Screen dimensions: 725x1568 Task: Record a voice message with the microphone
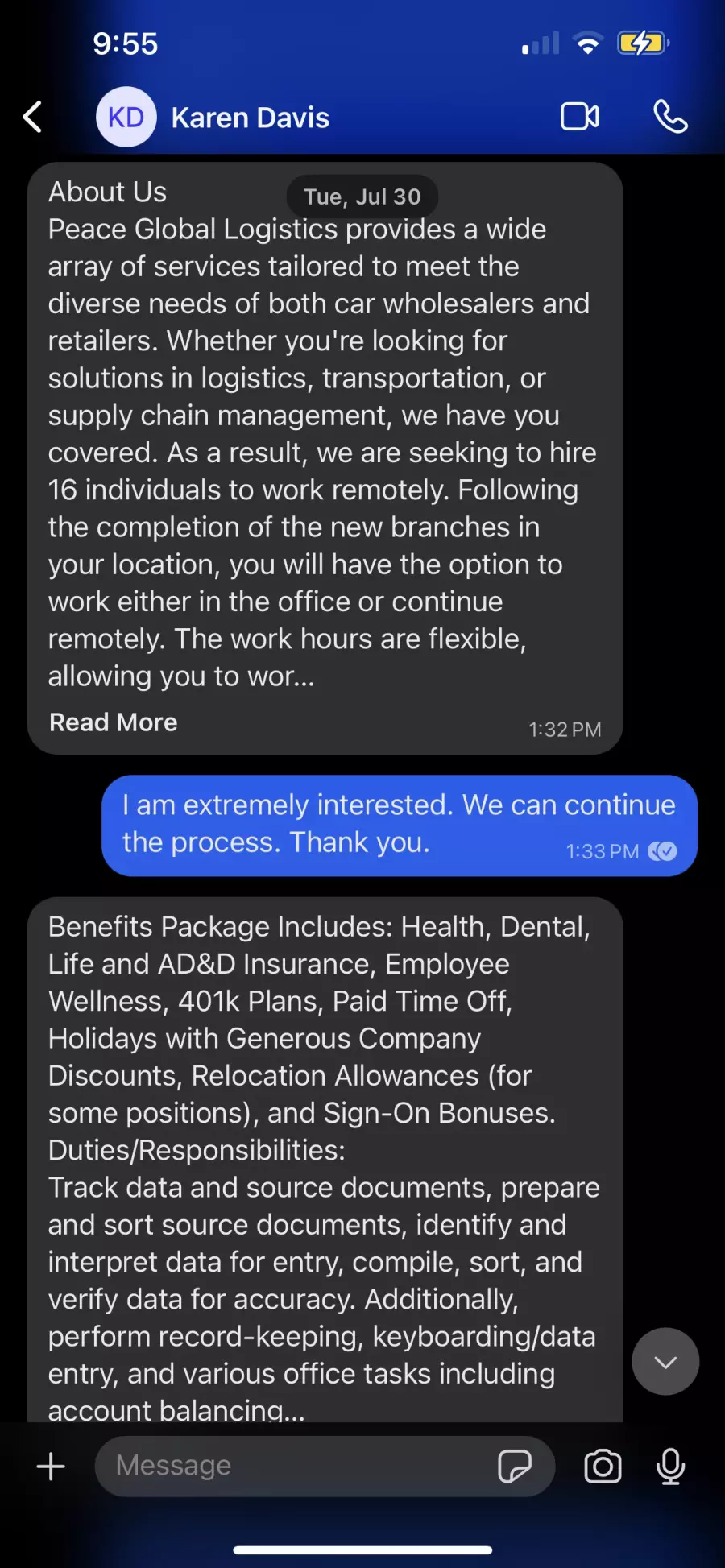[x=670, y=1467]
